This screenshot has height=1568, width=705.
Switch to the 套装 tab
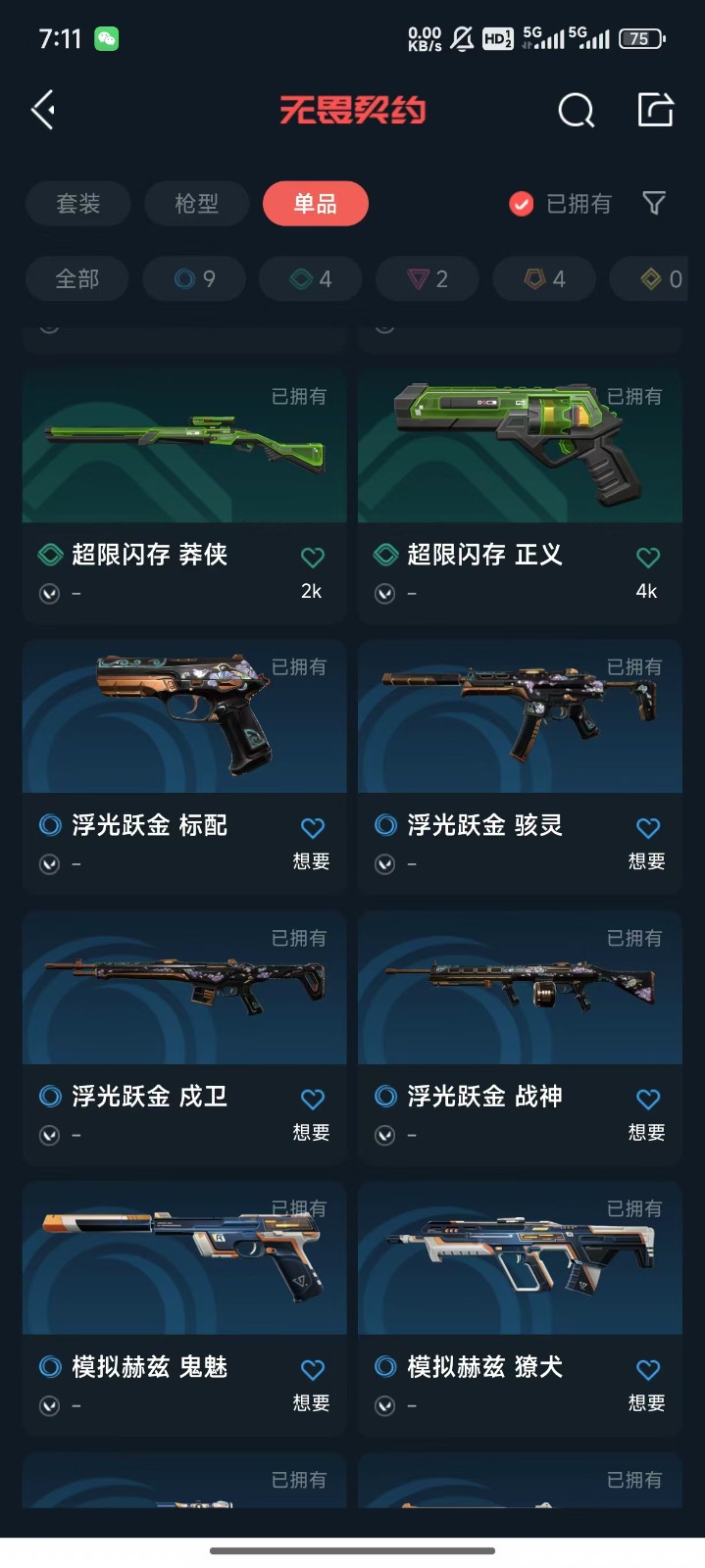(x=78, y=204)
